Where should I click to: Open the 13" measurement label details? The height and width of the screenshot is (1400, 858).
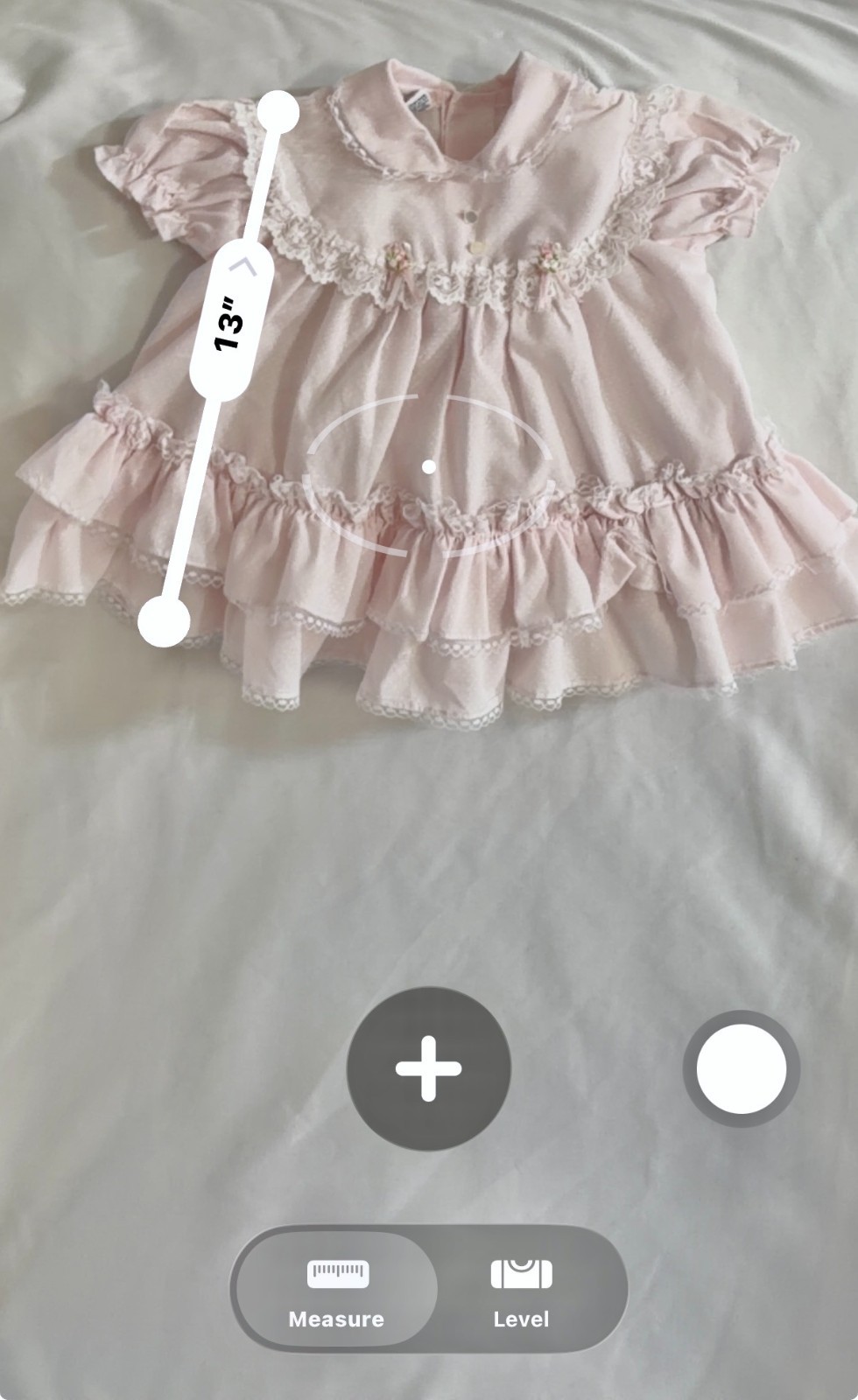click(232, 321)
